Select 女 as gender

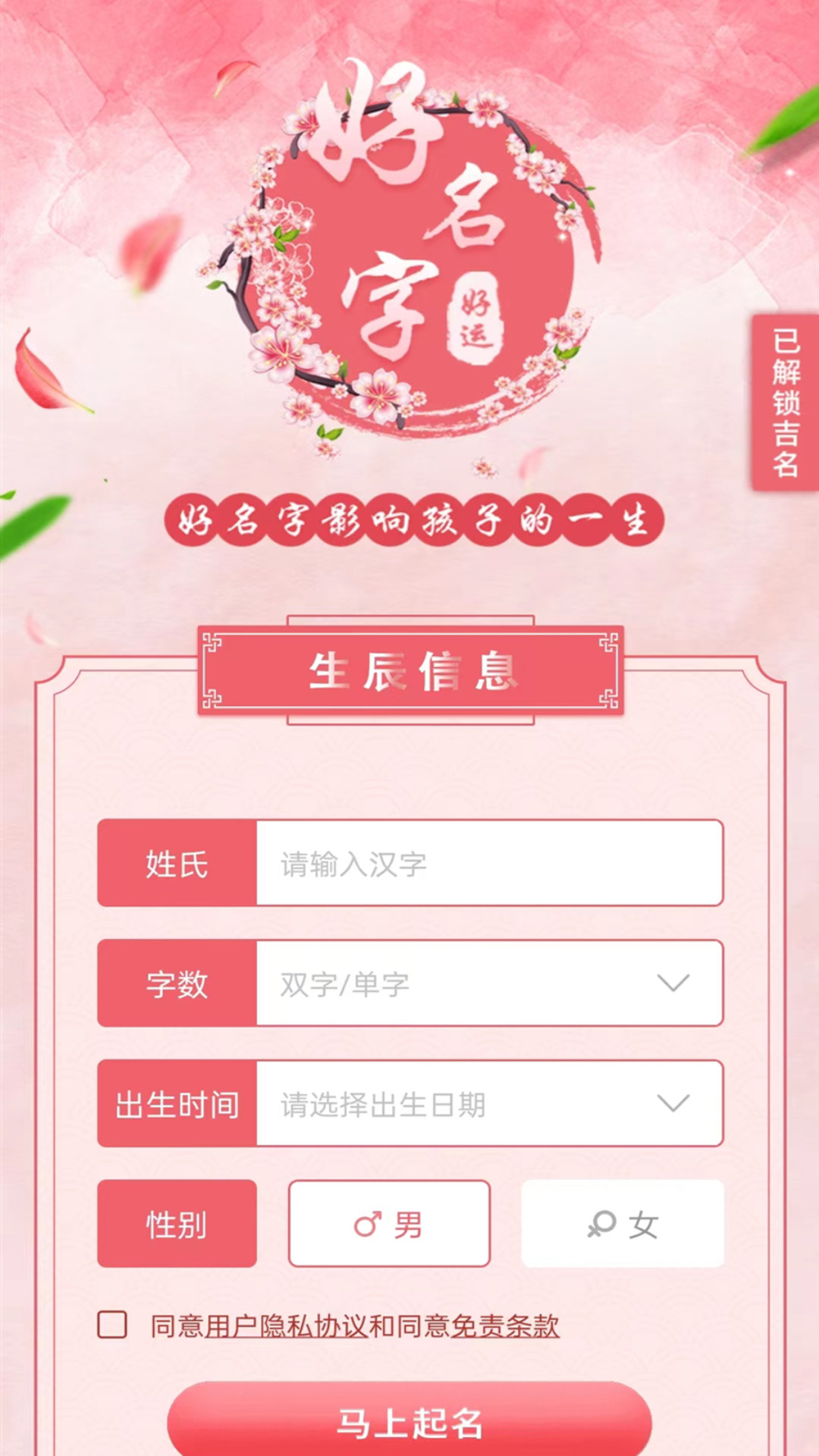(x=623, y=1224)
